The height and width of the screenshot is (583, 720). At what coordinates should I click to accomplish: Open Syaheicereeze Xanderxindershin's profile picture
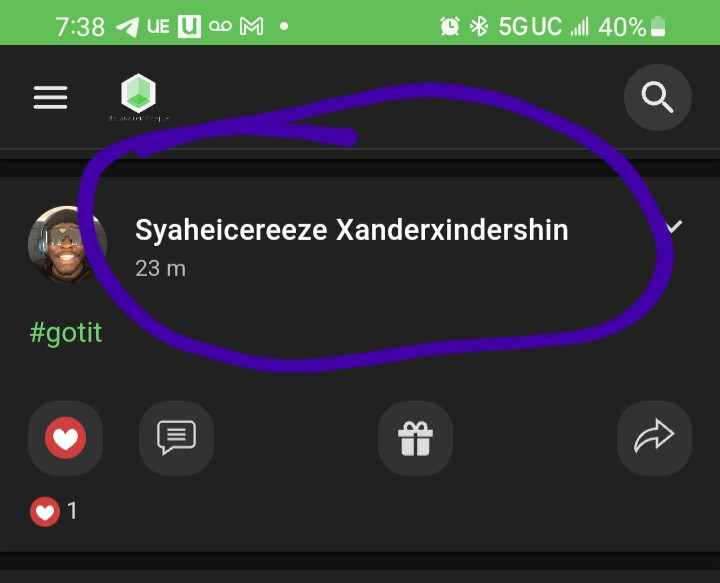67,245
